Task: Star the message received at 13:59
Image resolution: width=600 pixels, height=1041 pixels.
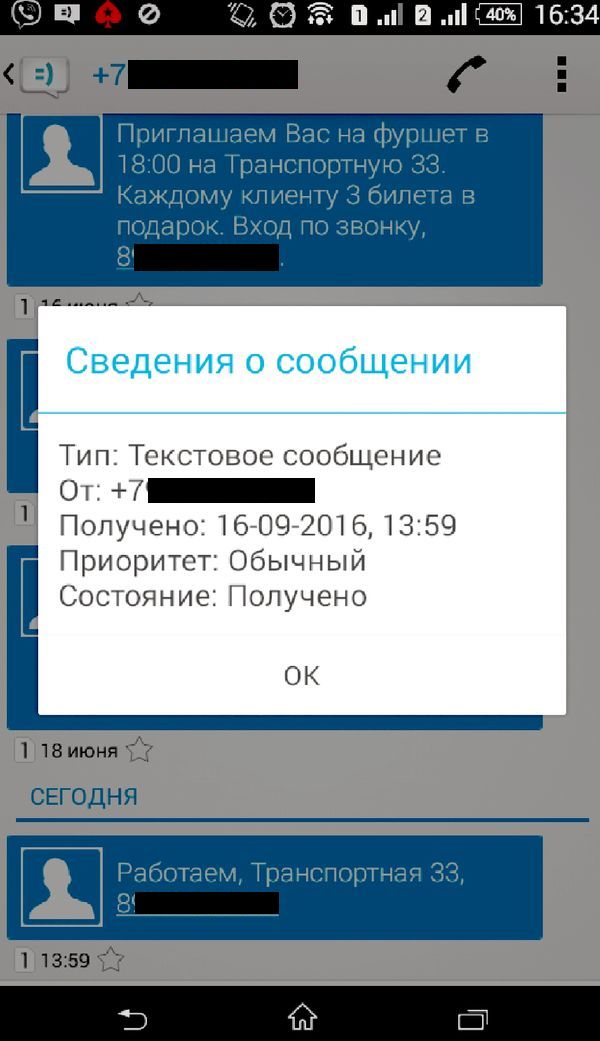Action: tap(111, 961)
